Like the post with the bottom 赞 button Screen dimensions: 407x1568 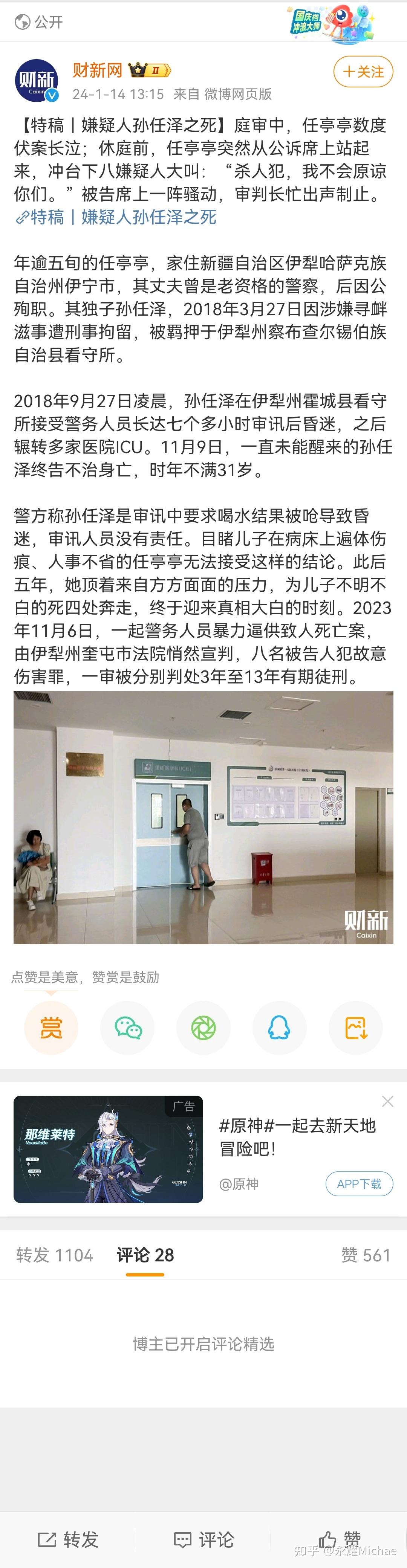(x=340, y=1540)
